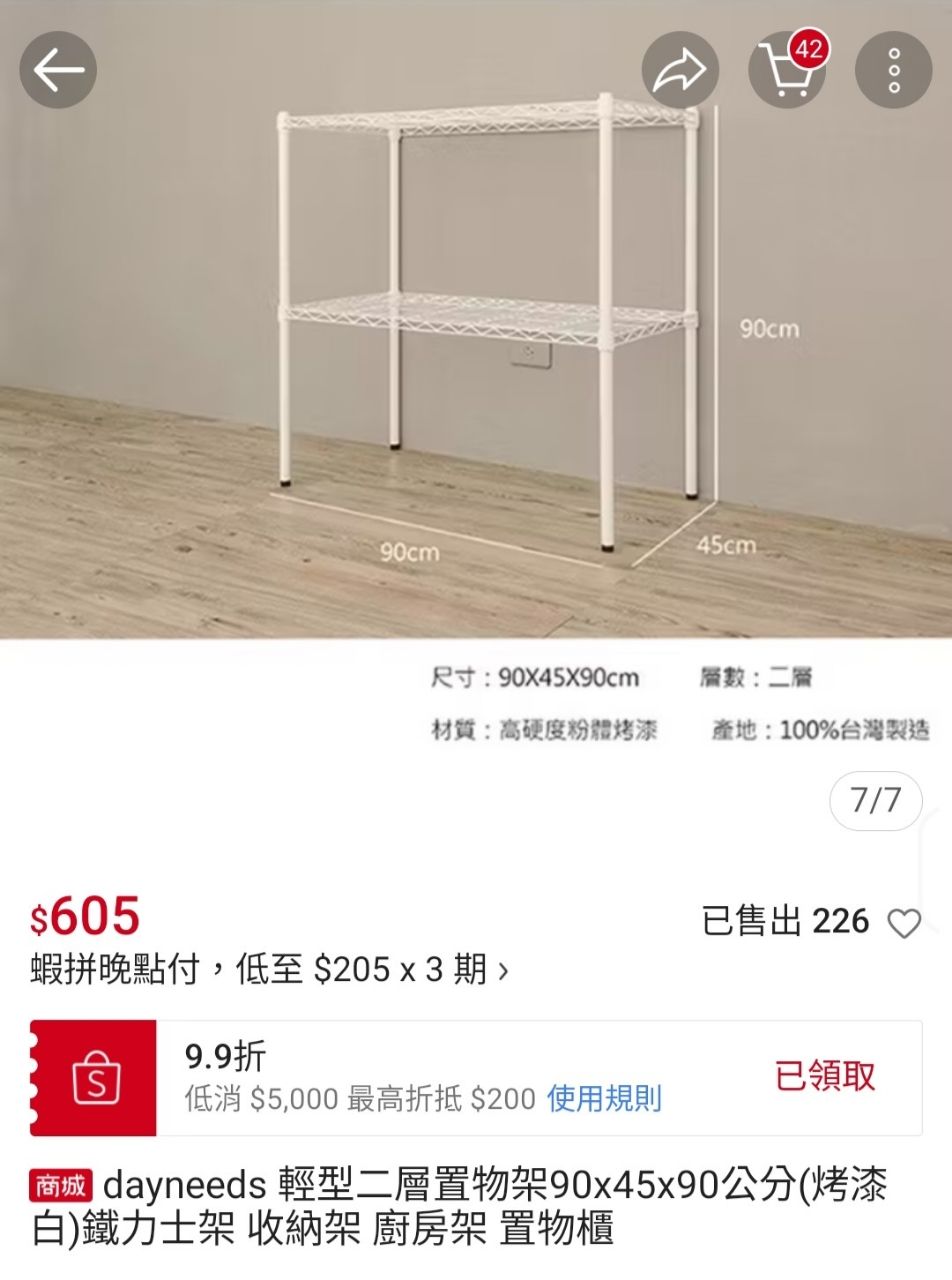Open the shopping cart
Screen dimensions: 952x1280
coord(787,70)
